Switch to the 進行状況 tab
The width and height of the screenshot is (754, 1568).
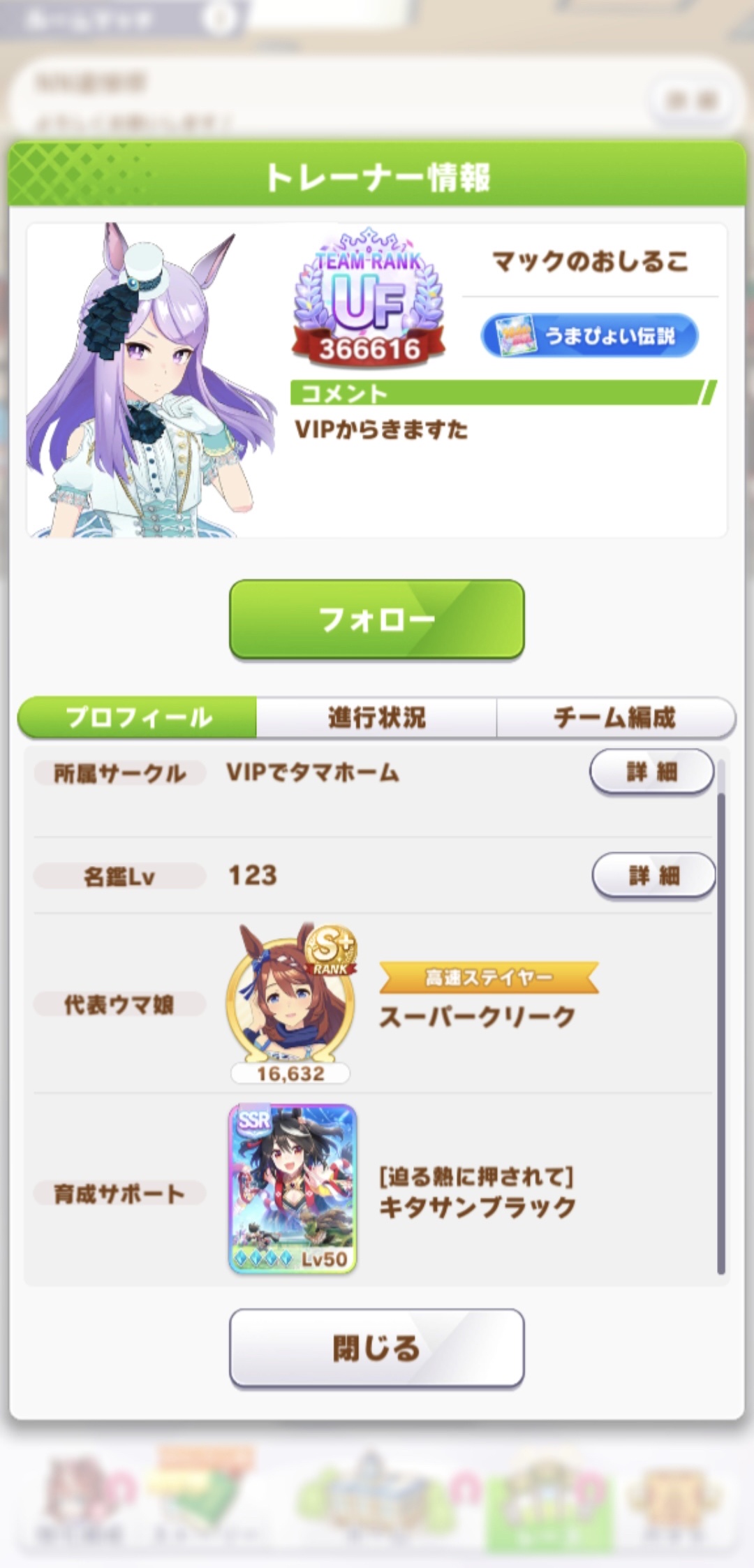[x=376, y=717]
